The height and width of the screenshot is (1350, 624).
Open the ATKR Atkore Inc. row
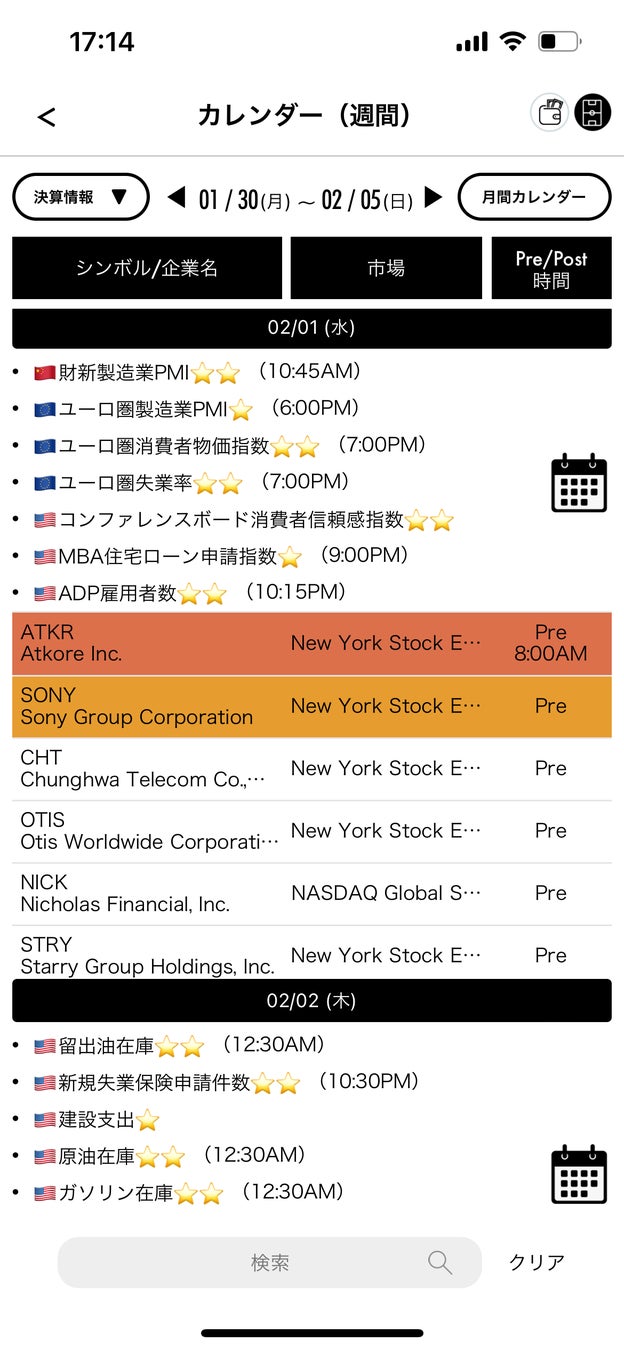(311, 643)
